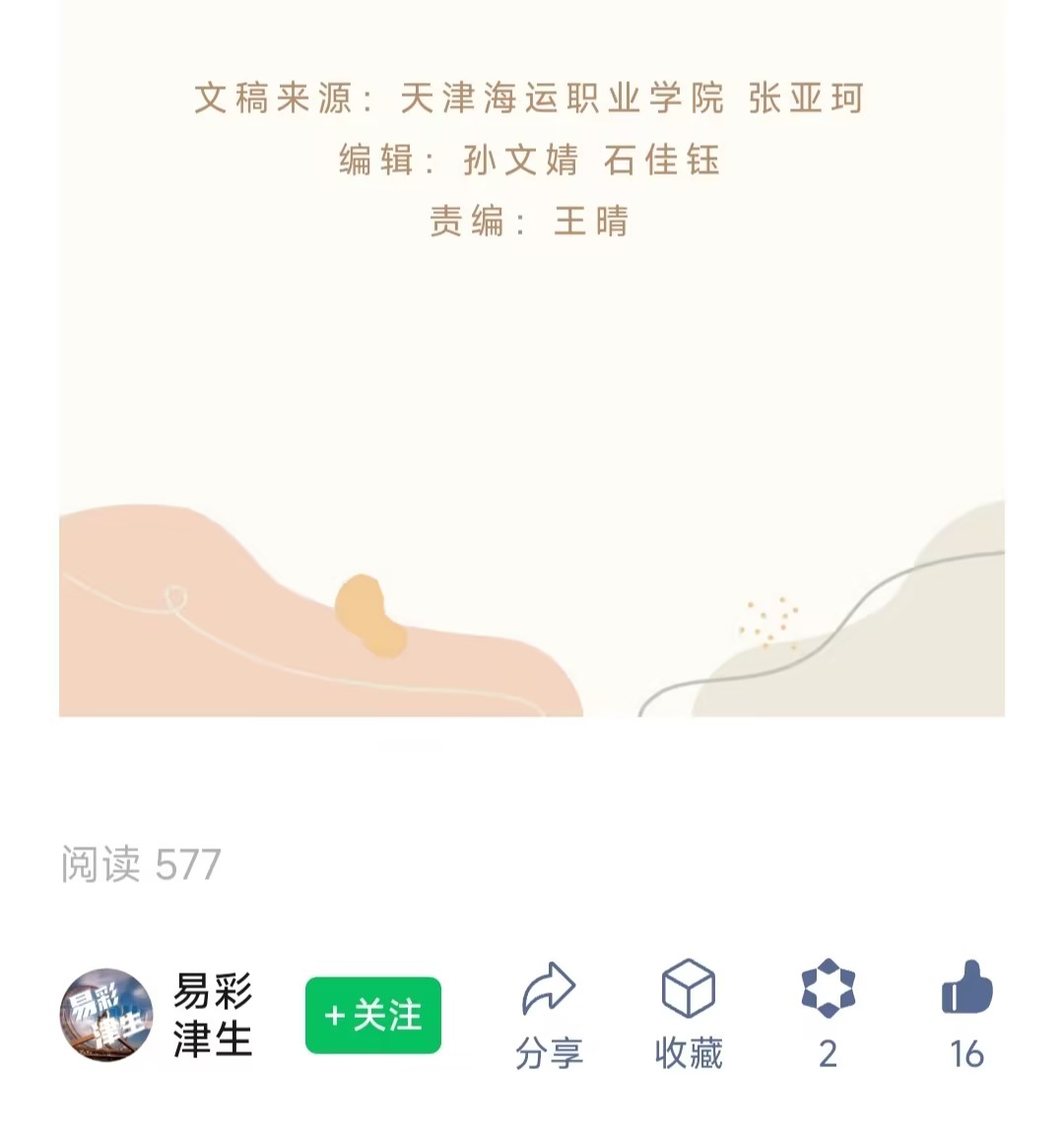This screenshot has width=1064, height=1135.
Task: Like the article with thumbs up
Action: coord(966,989)
